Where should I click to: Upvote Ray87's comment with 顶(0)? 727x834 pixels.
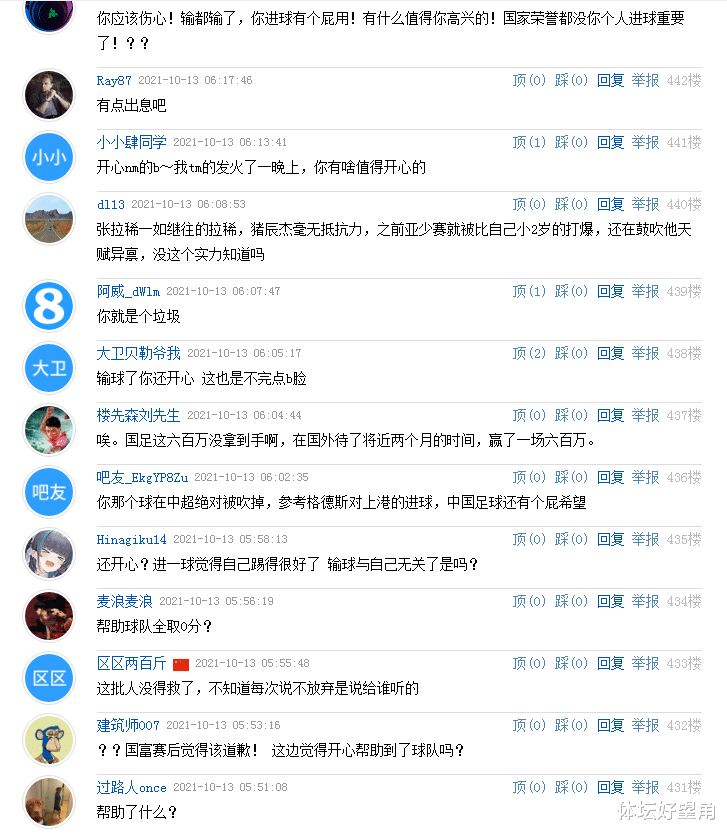[528, 80]
